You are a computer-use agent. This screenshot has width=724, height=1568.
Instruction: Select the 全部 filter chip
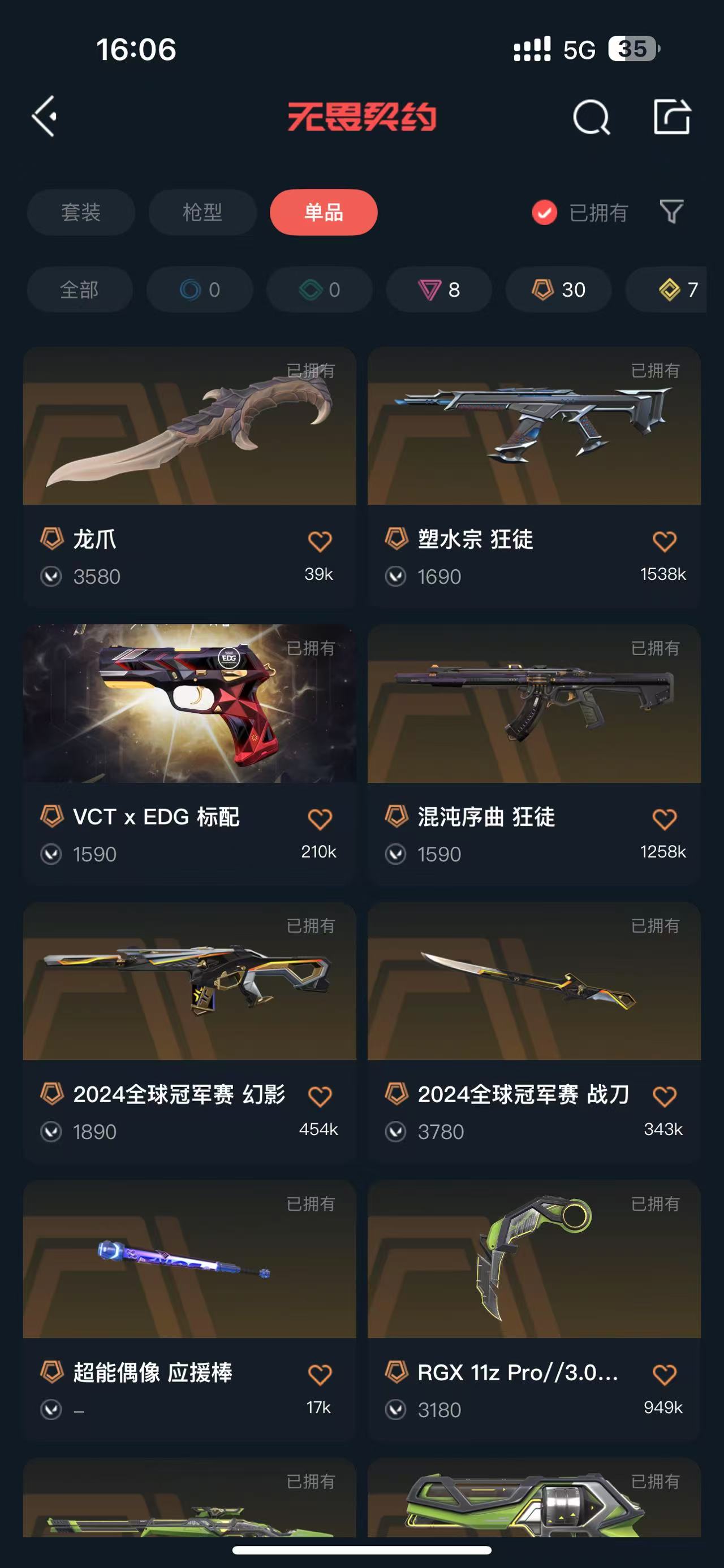[x=79, y=289]
